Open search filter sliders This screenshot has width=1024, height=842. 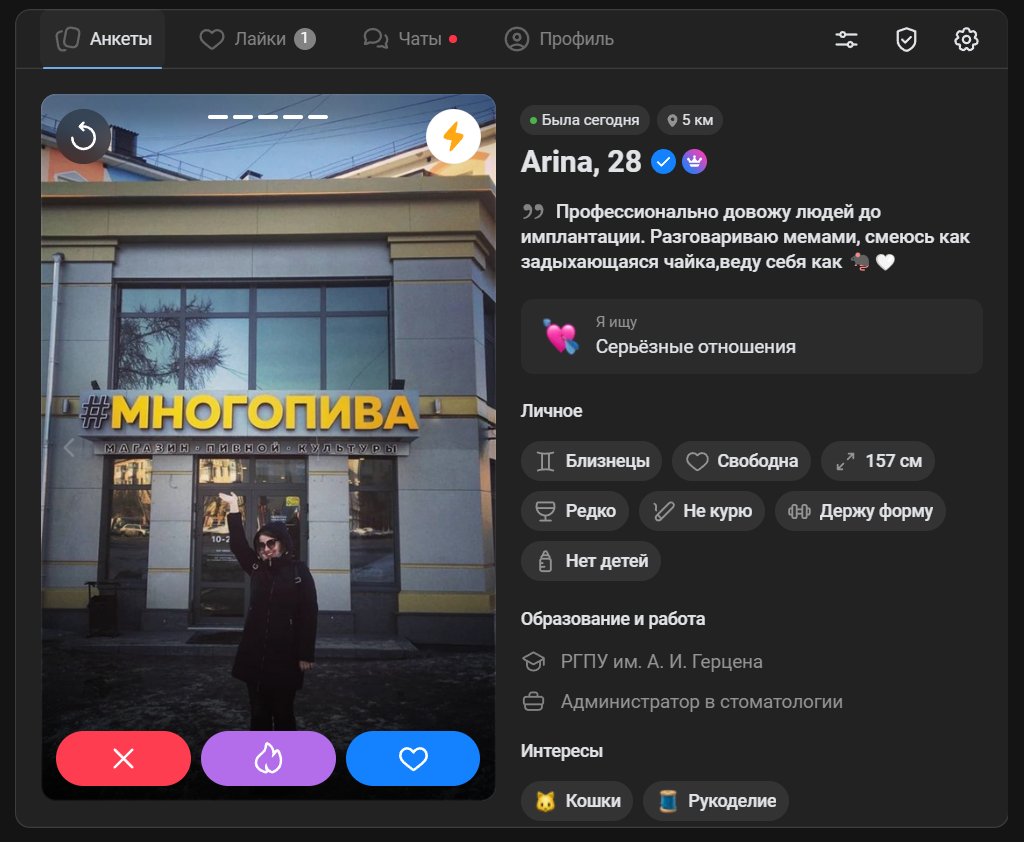point(846,39)
